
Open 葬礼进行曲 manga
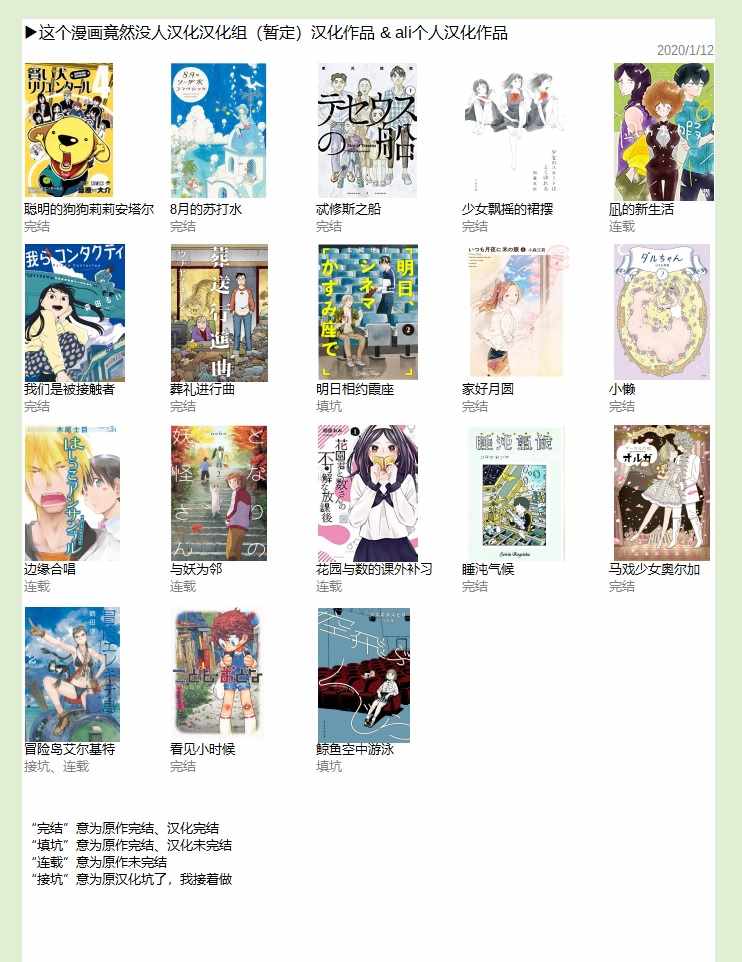tap(219, 312)
